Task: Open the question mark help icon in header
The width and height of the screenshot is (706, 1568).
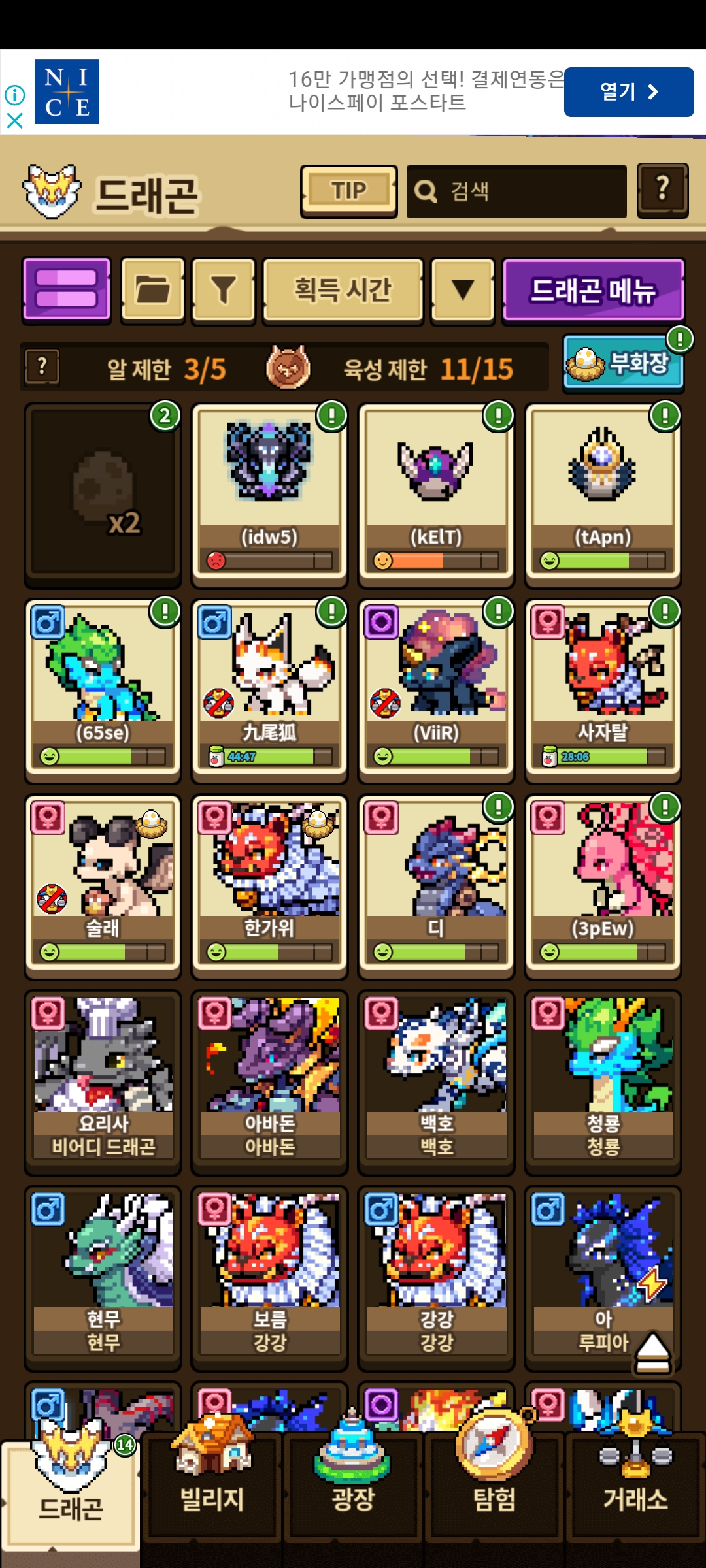Action: (662, 189)
